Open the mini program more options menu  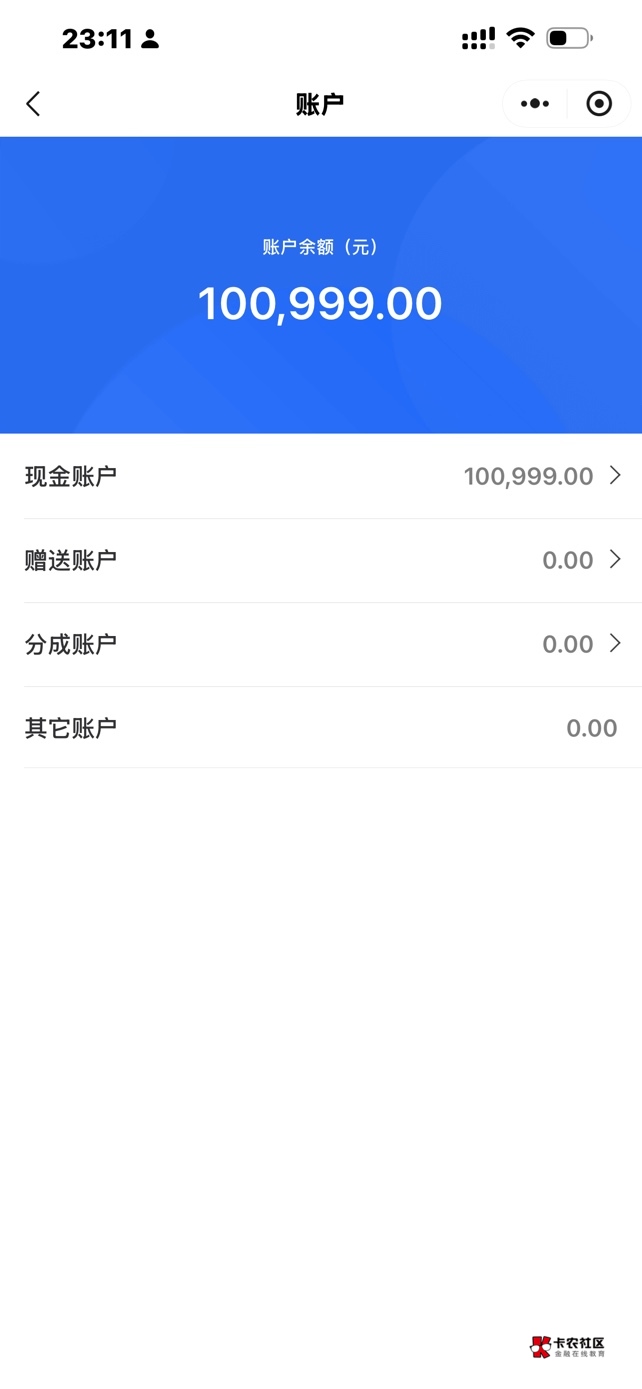point(535,104)
